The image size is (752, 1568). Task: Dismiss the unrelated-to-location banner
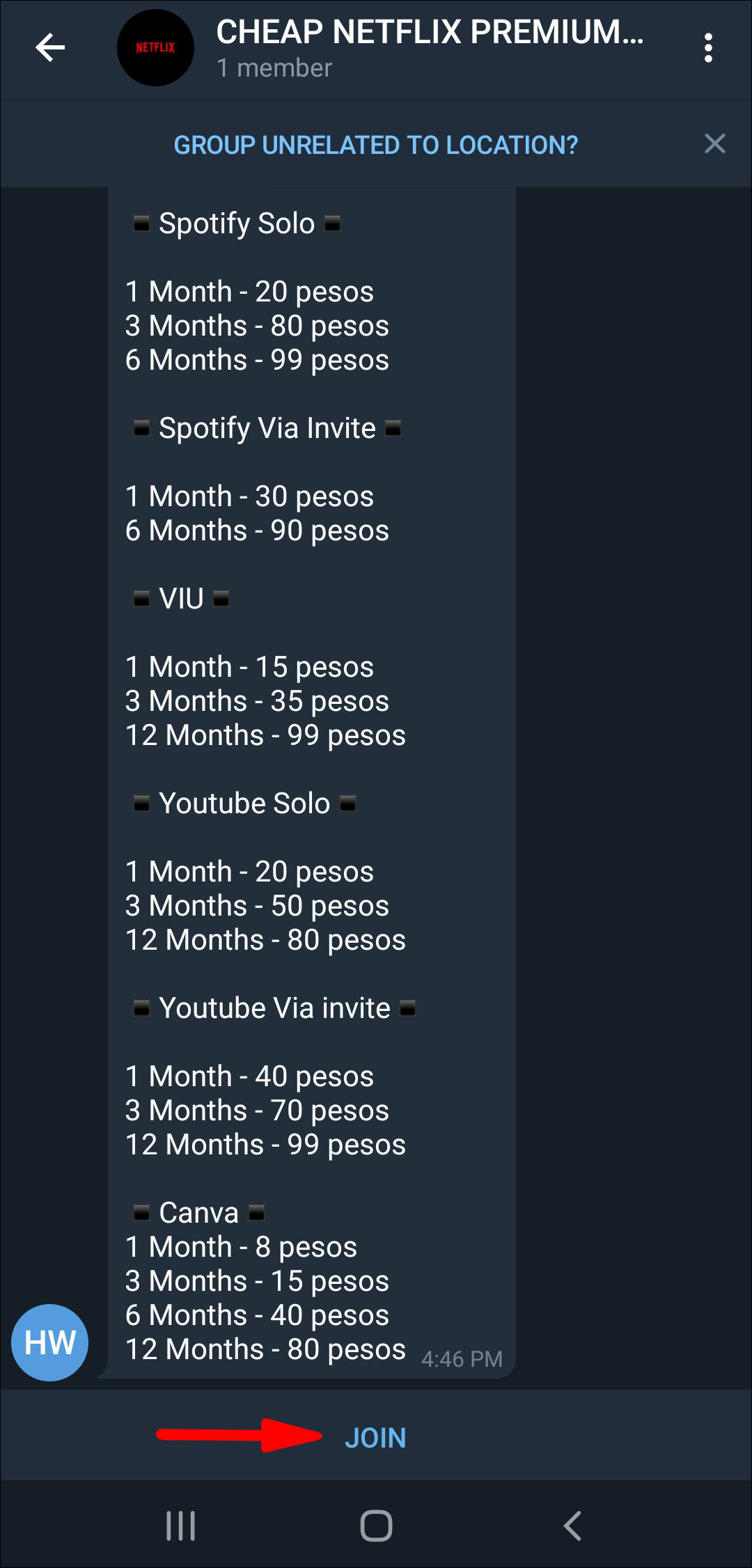pos(714,144)
